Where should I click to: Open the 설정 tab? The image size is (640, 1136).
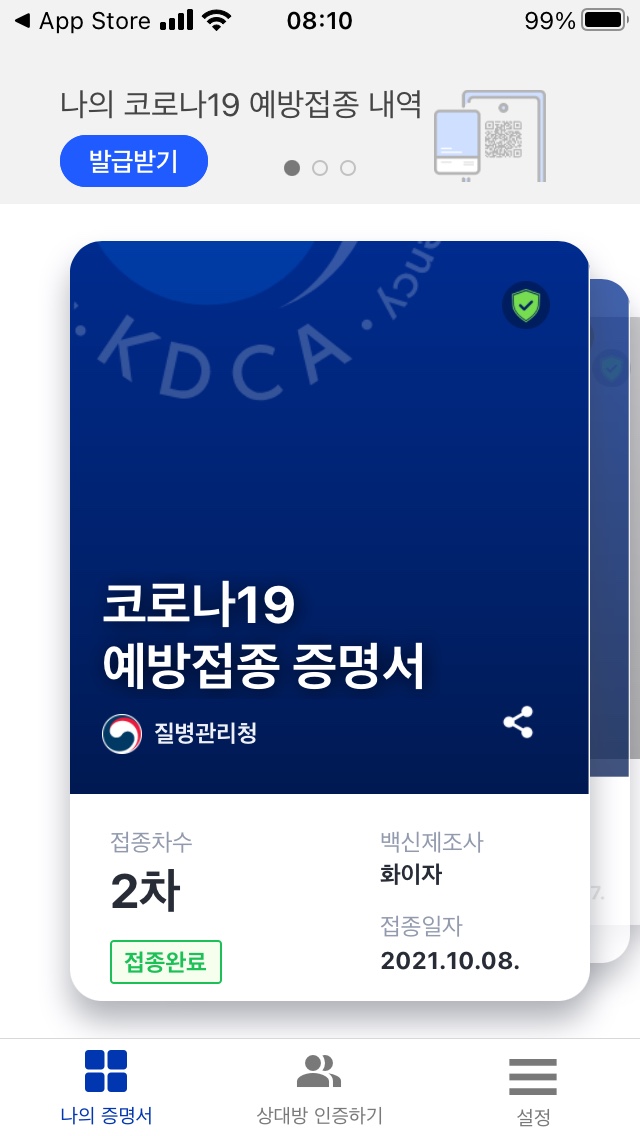(533, 1090)
